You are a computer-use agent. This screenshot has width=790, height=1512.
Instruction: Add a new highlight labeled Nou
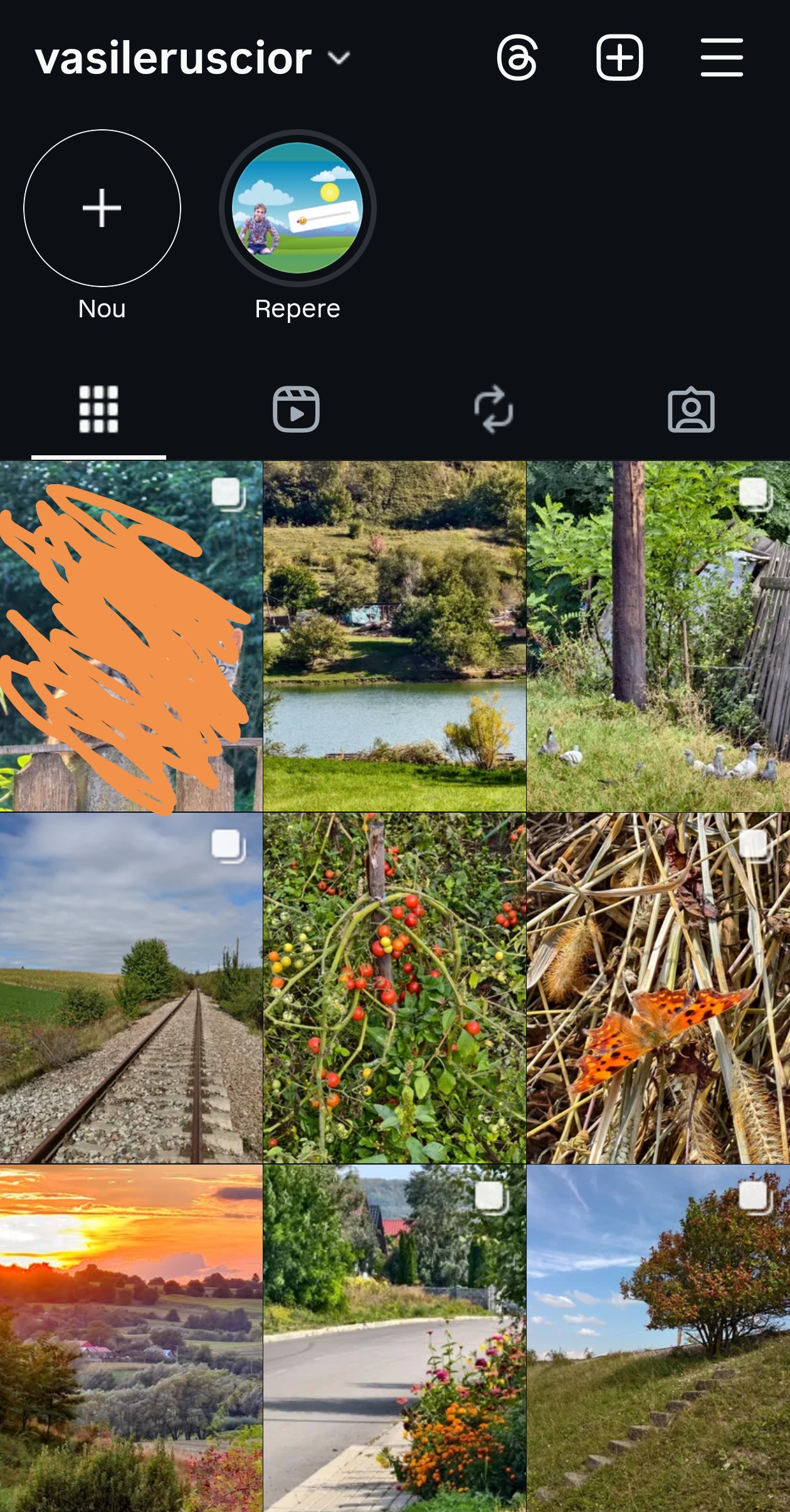coord(102,208)
